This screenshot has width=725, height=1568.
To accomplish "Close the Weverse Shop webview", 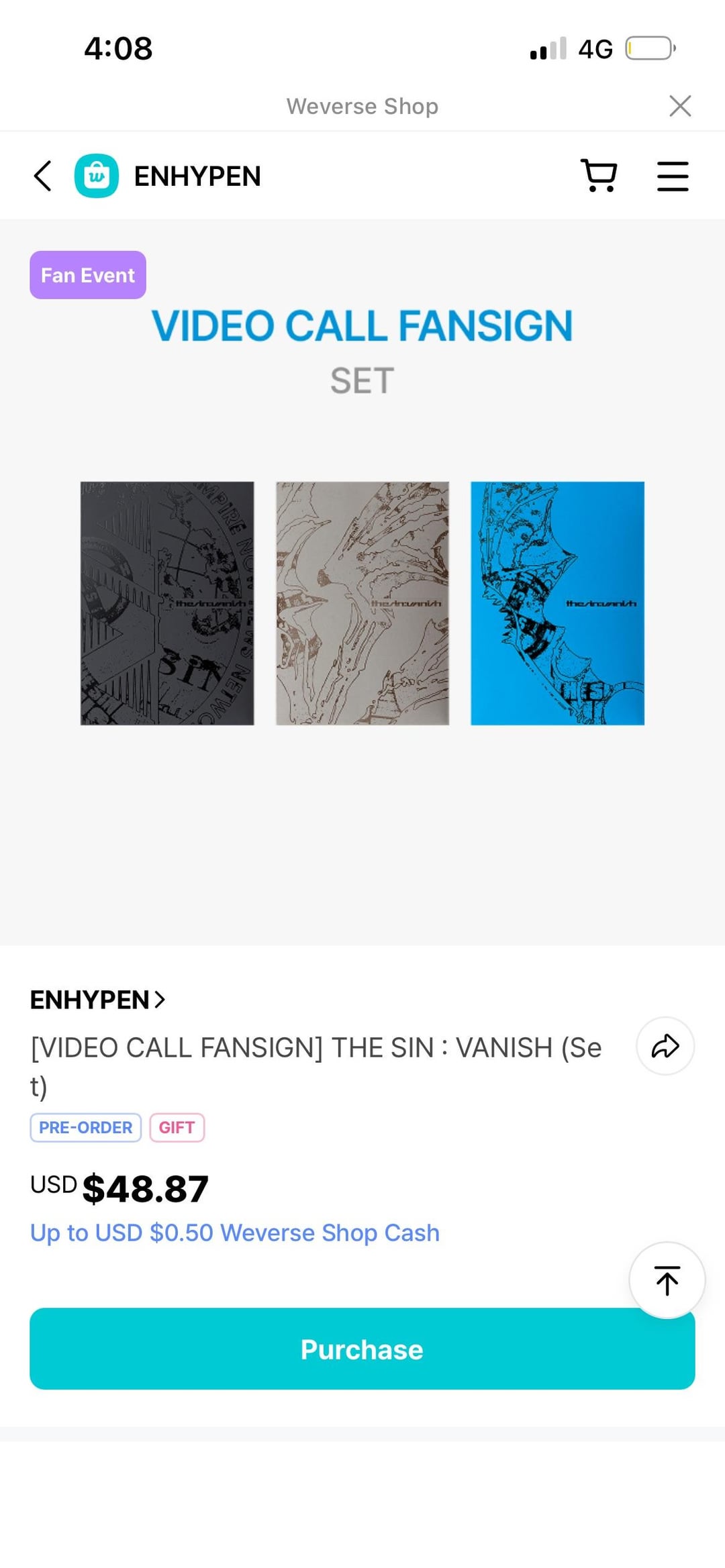I will [x=679, y=106].
